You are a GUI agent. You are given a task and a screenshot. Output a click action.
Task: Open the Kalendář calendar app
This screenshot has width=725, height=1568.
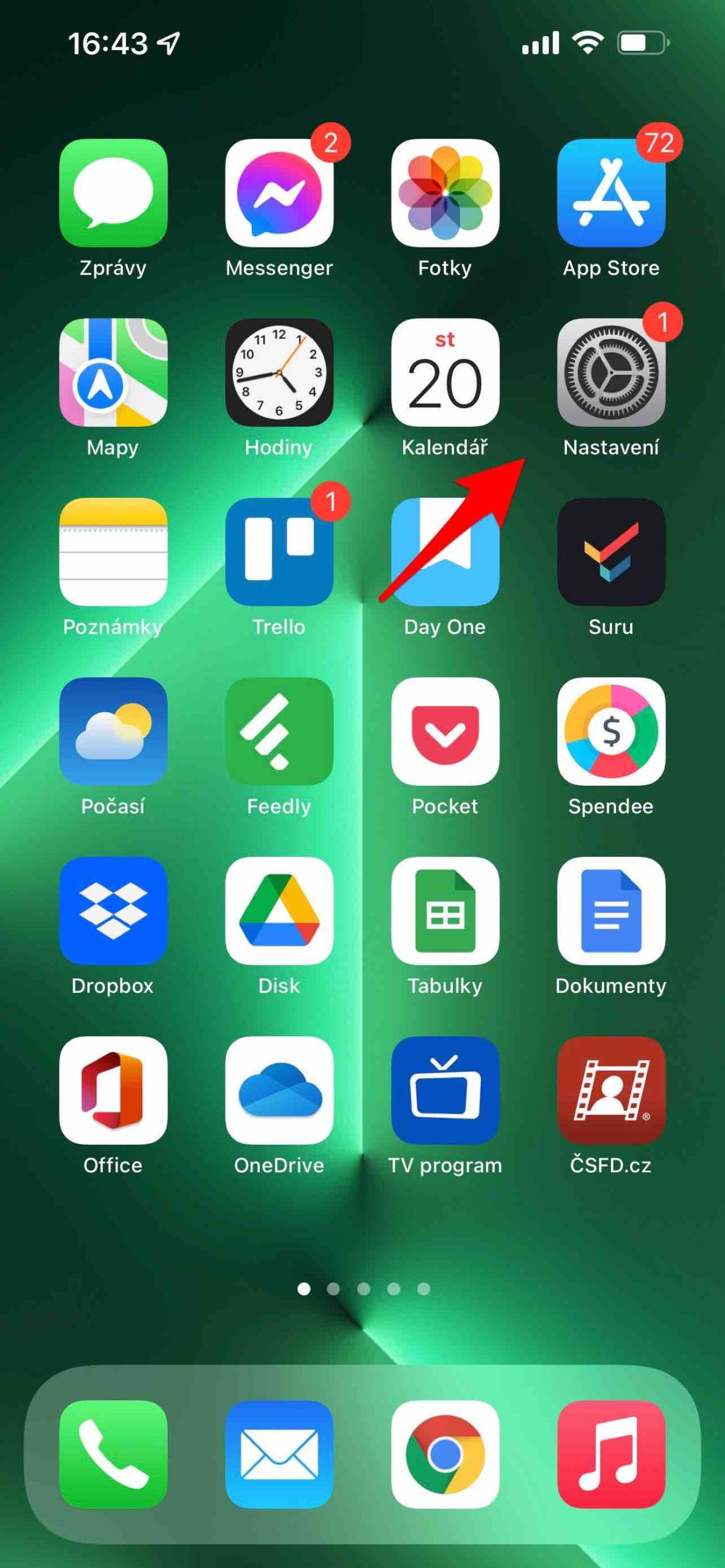tap(445, 372)
